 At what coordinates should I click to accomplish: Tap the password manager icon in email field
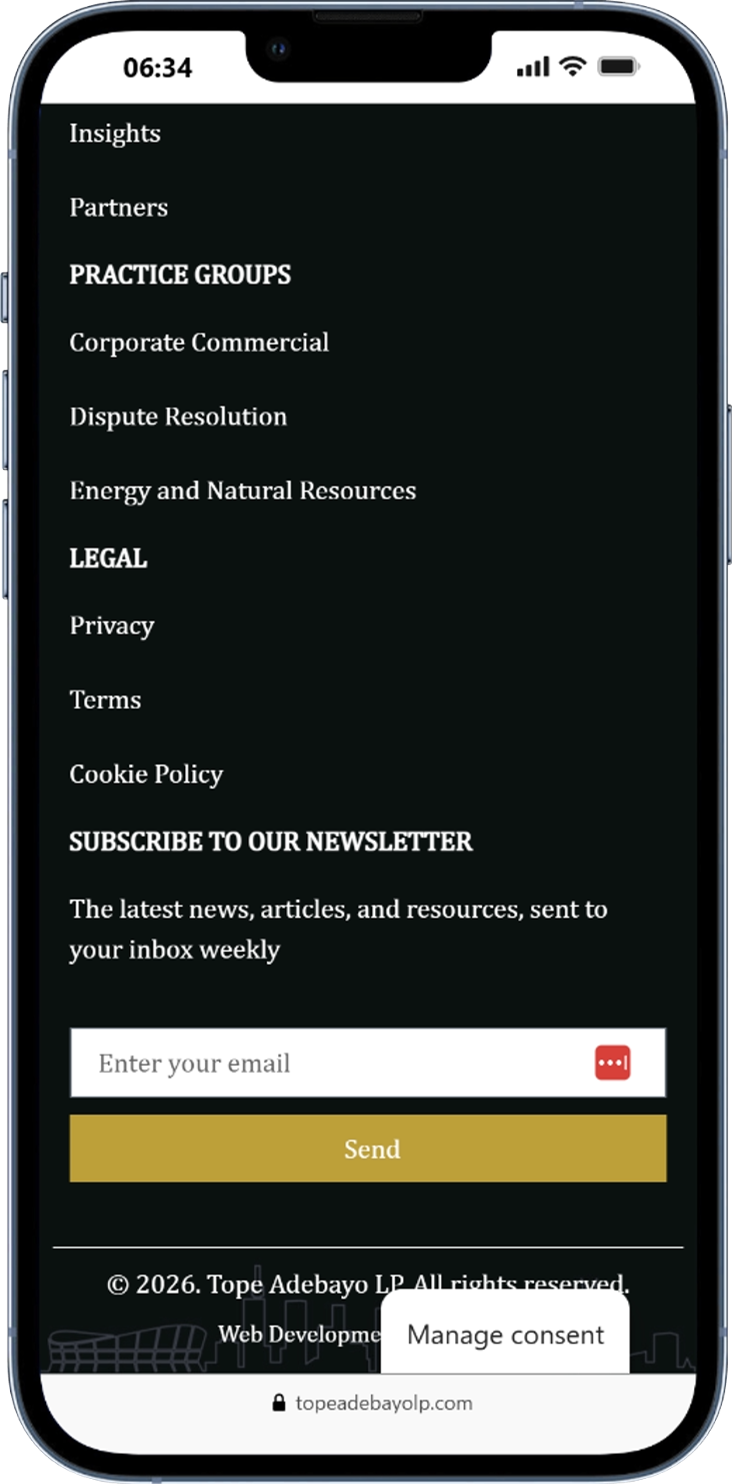click(x=612, y=1063)
